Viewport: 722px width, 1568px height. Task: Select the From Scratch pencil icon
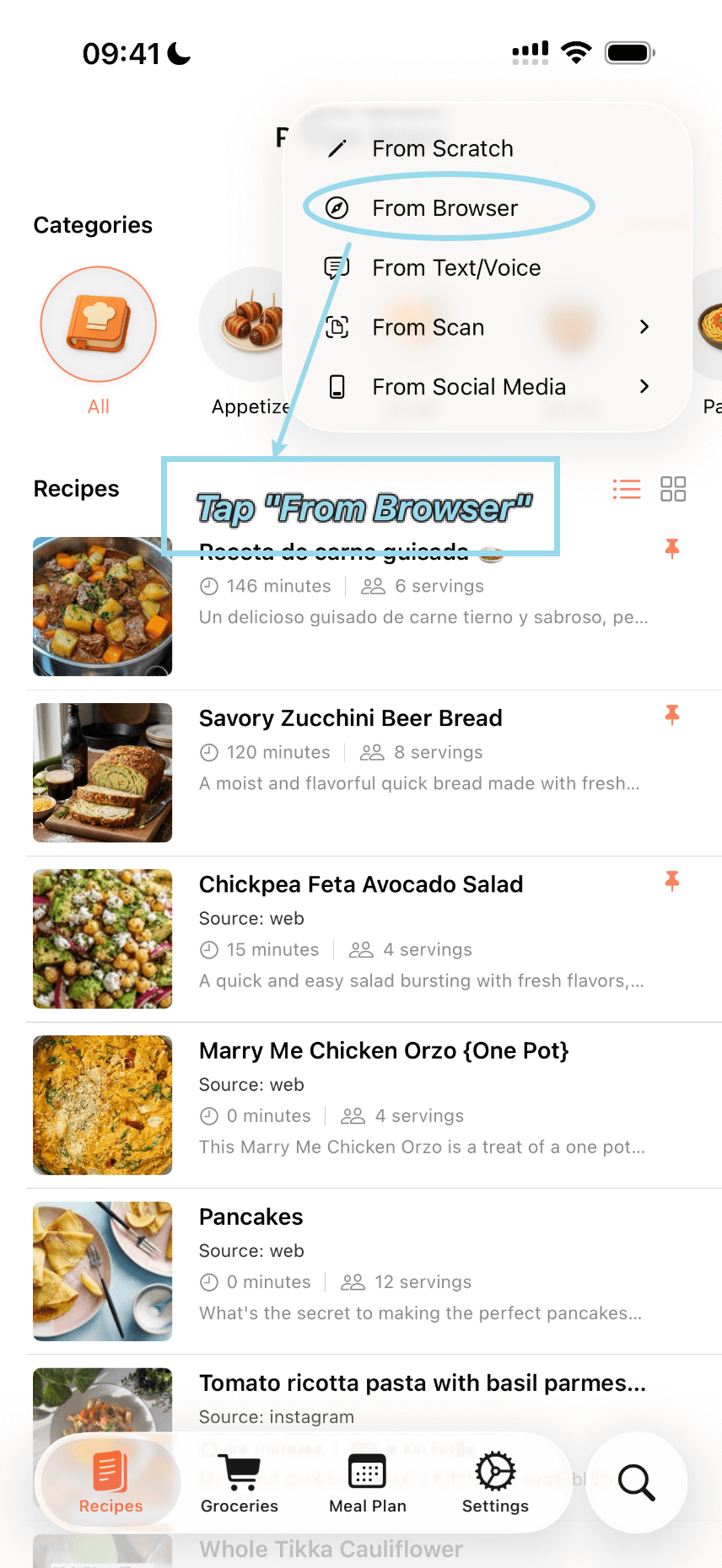[339, 148]
